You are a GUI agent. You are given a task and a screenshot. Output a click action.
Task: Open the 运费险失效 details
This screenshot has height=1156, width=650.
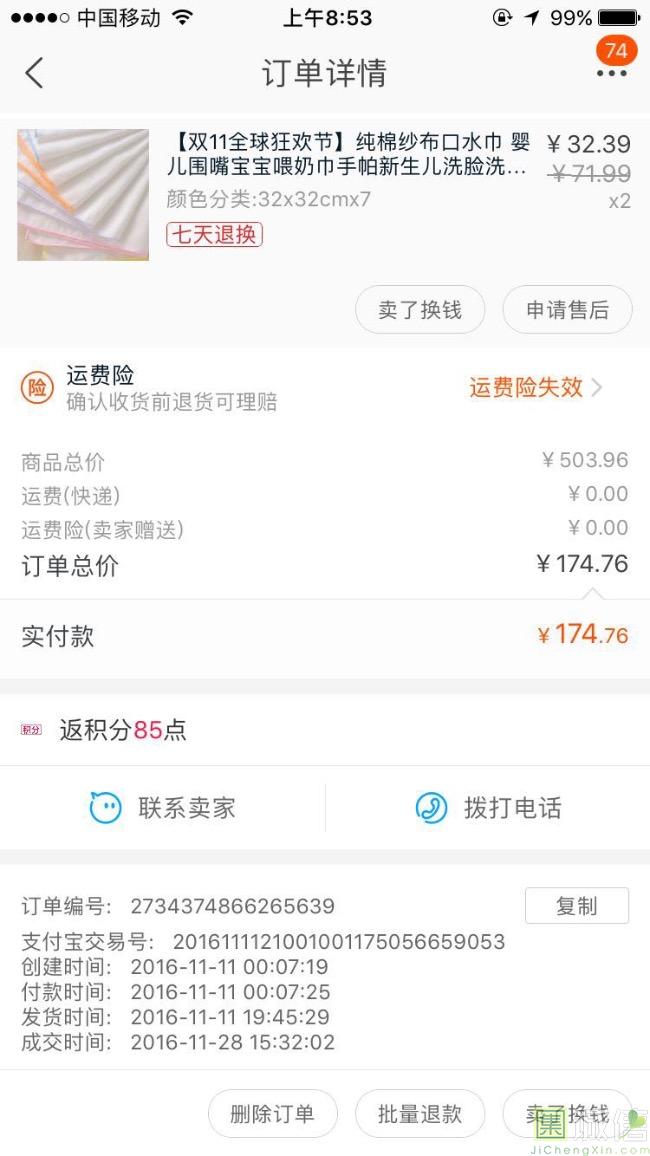click(x=536, y=388)
